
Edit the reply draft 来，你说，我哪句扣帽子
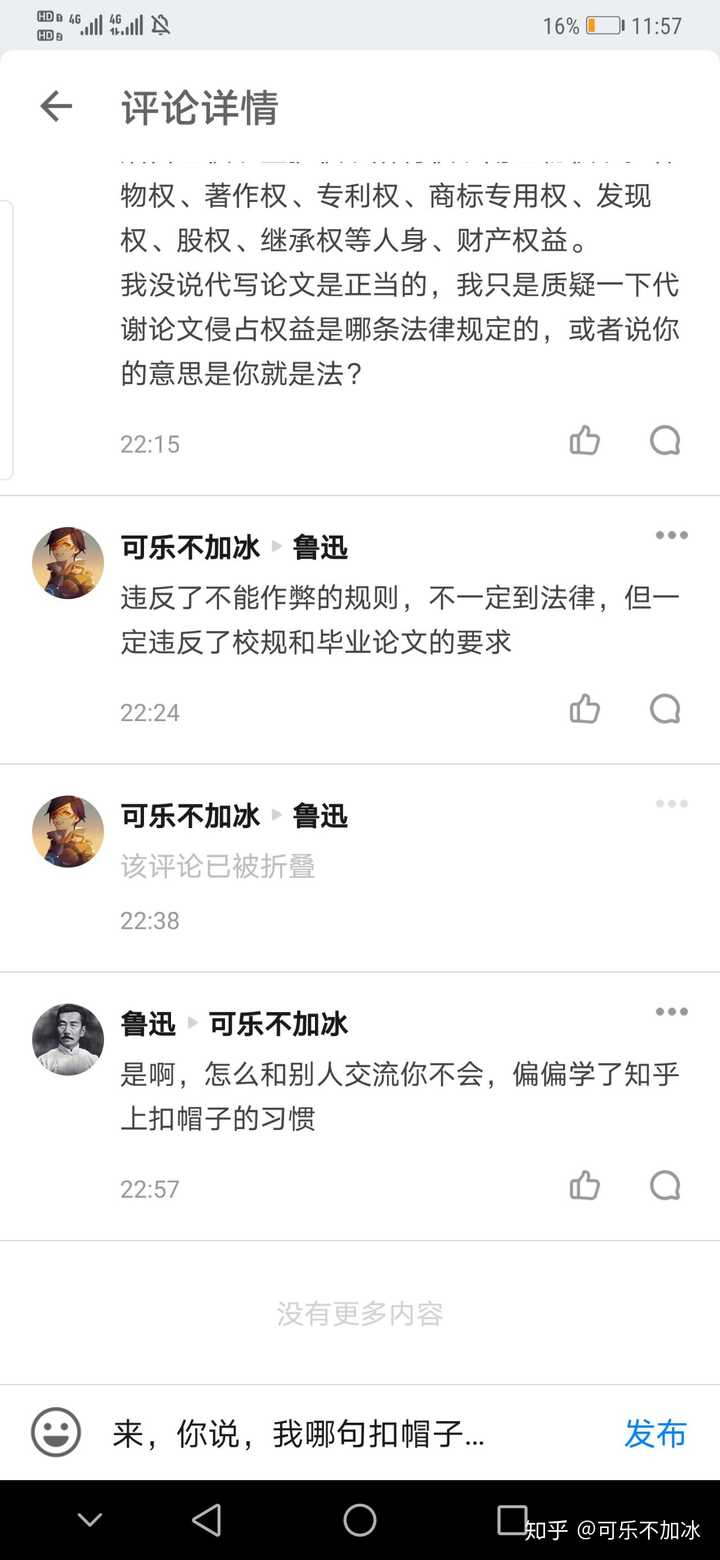[x=340, y=1434]
